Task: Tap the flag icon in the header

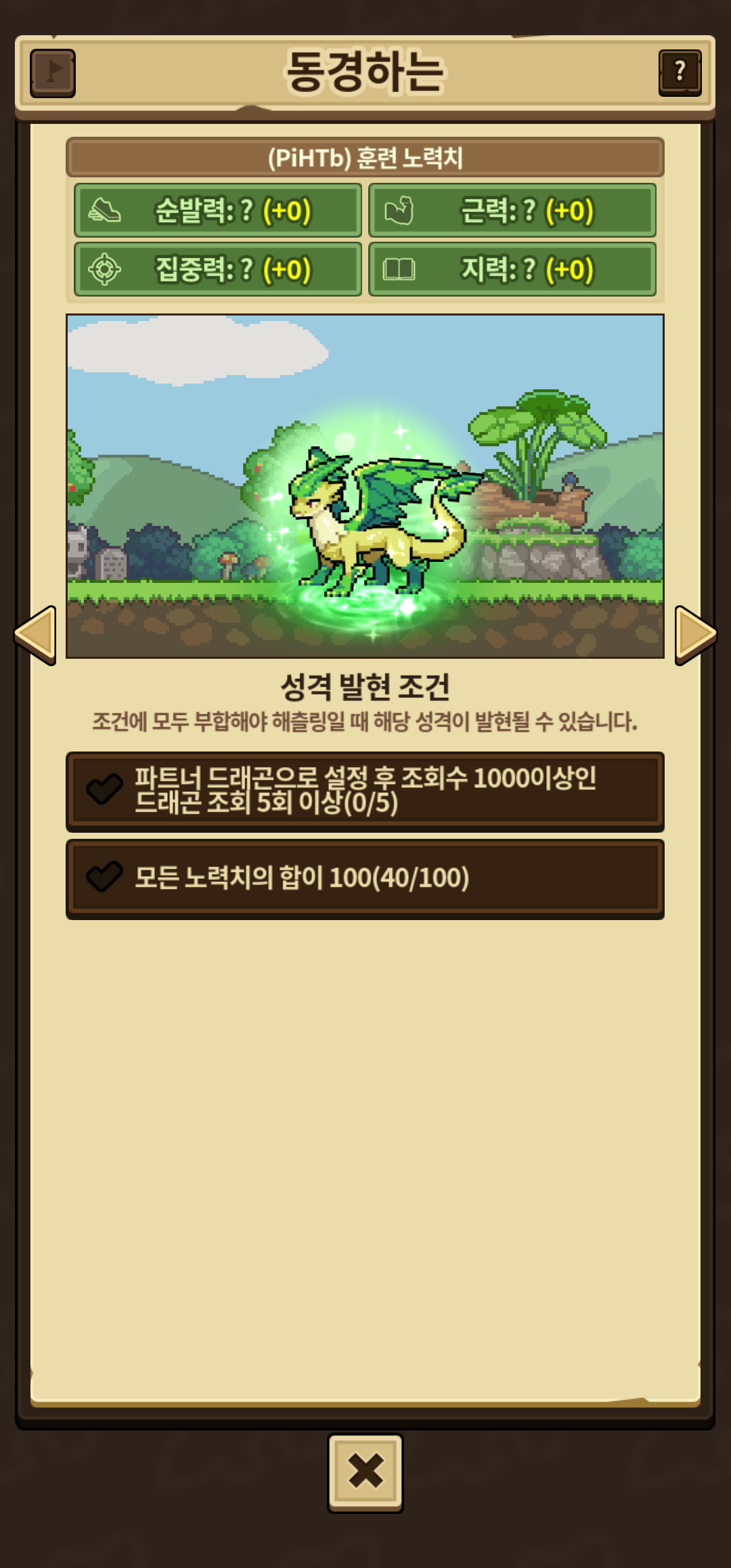Action: 53,72
